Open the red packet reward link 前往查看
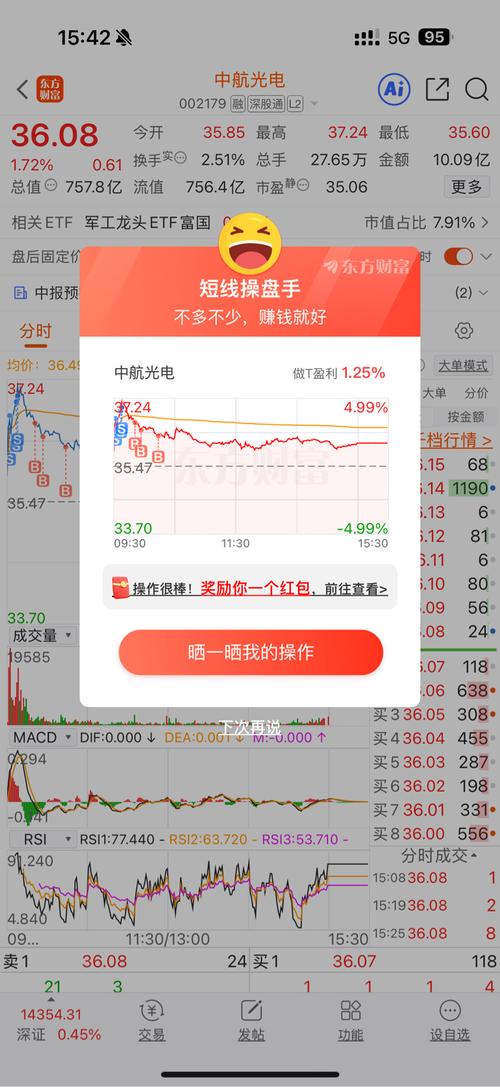The height and width of the screenshot is (1087, 500). tap(356, 589)
